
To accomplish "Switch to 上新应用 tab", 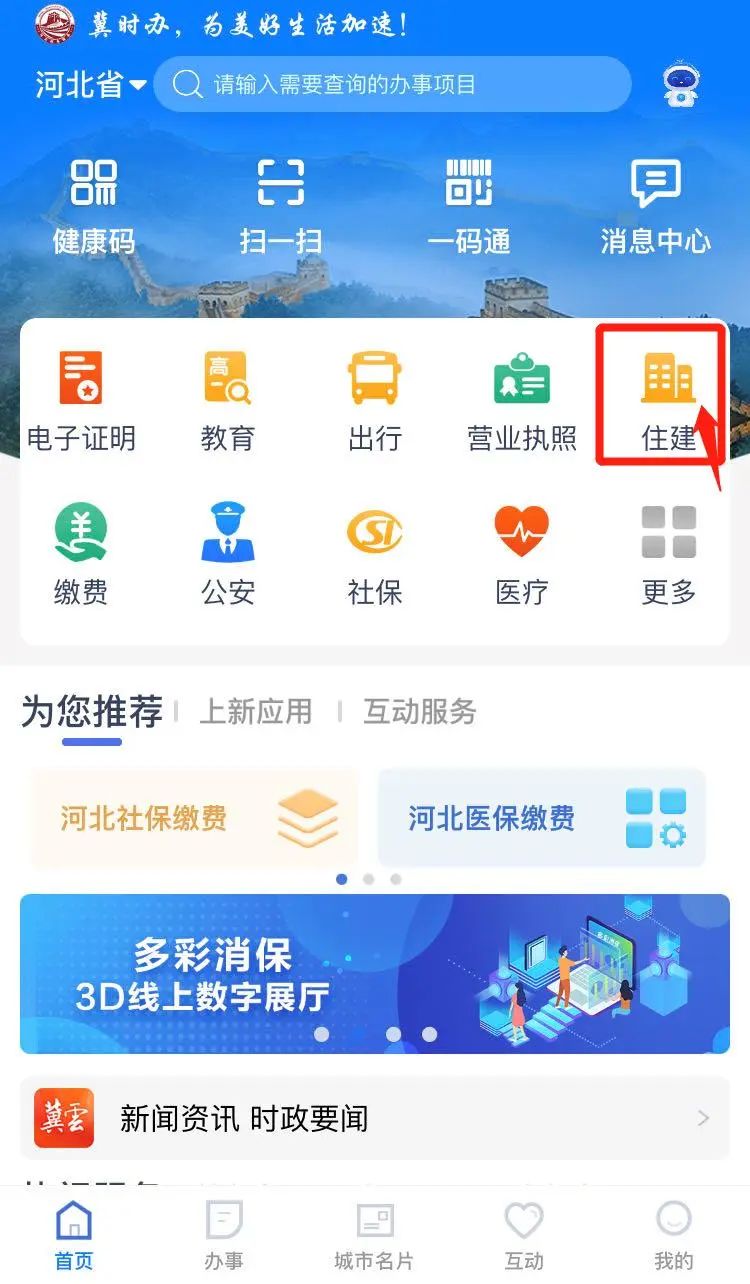I will click(x=256, y=712).
